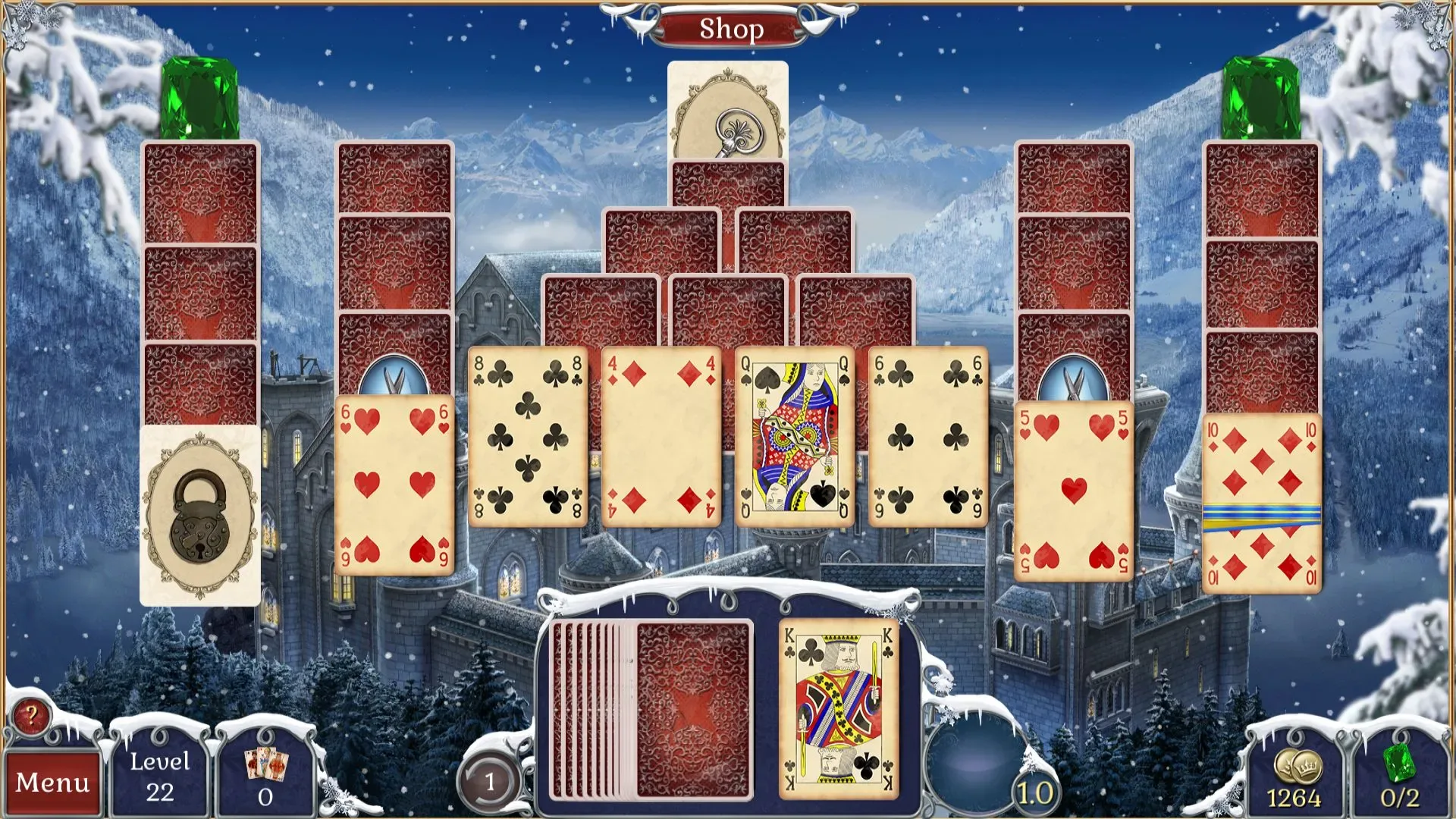
Task: Tap the padlock card
Action: point(199,516)
